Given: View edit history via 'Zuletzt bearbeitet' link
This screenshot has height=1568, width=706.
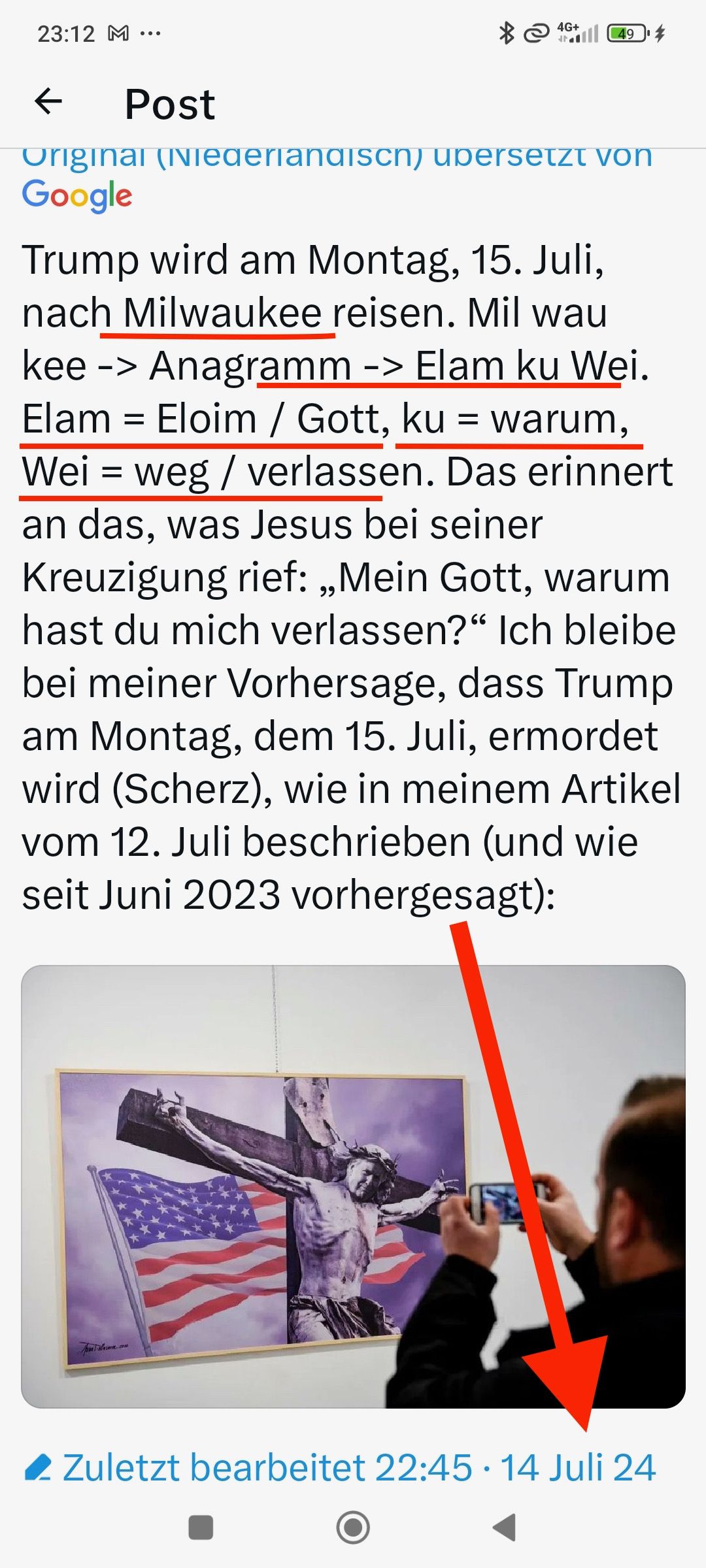Looking at the screenshot, I should tap(340, 1468).
